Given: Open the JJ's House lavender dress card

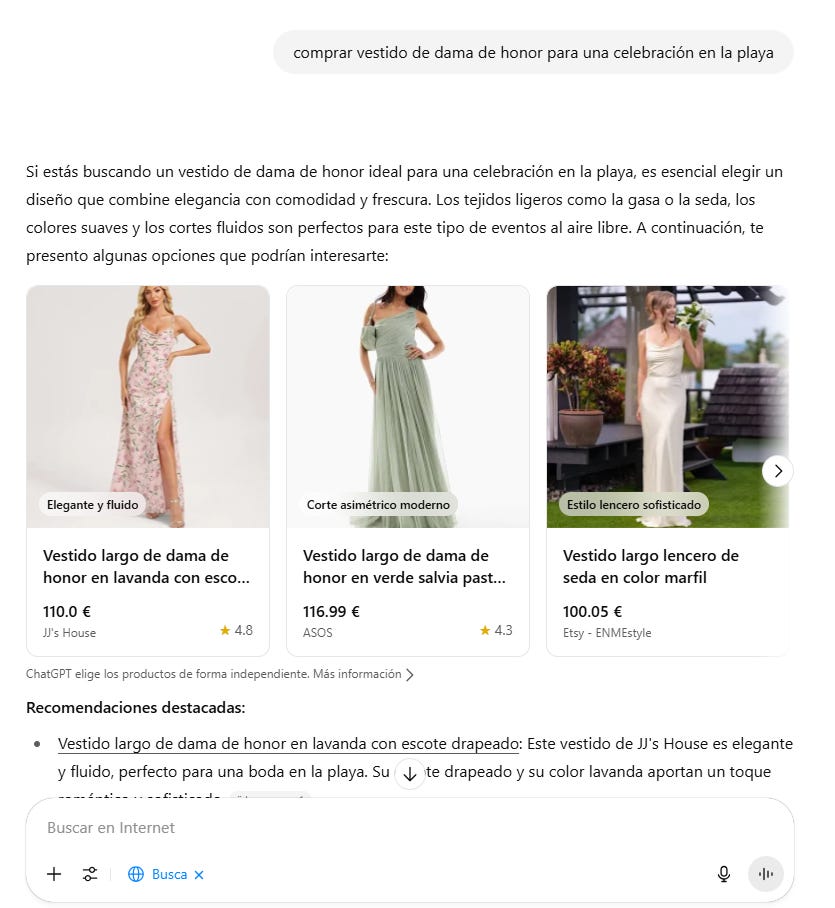Looking at the screenshot, I should 147,470.
